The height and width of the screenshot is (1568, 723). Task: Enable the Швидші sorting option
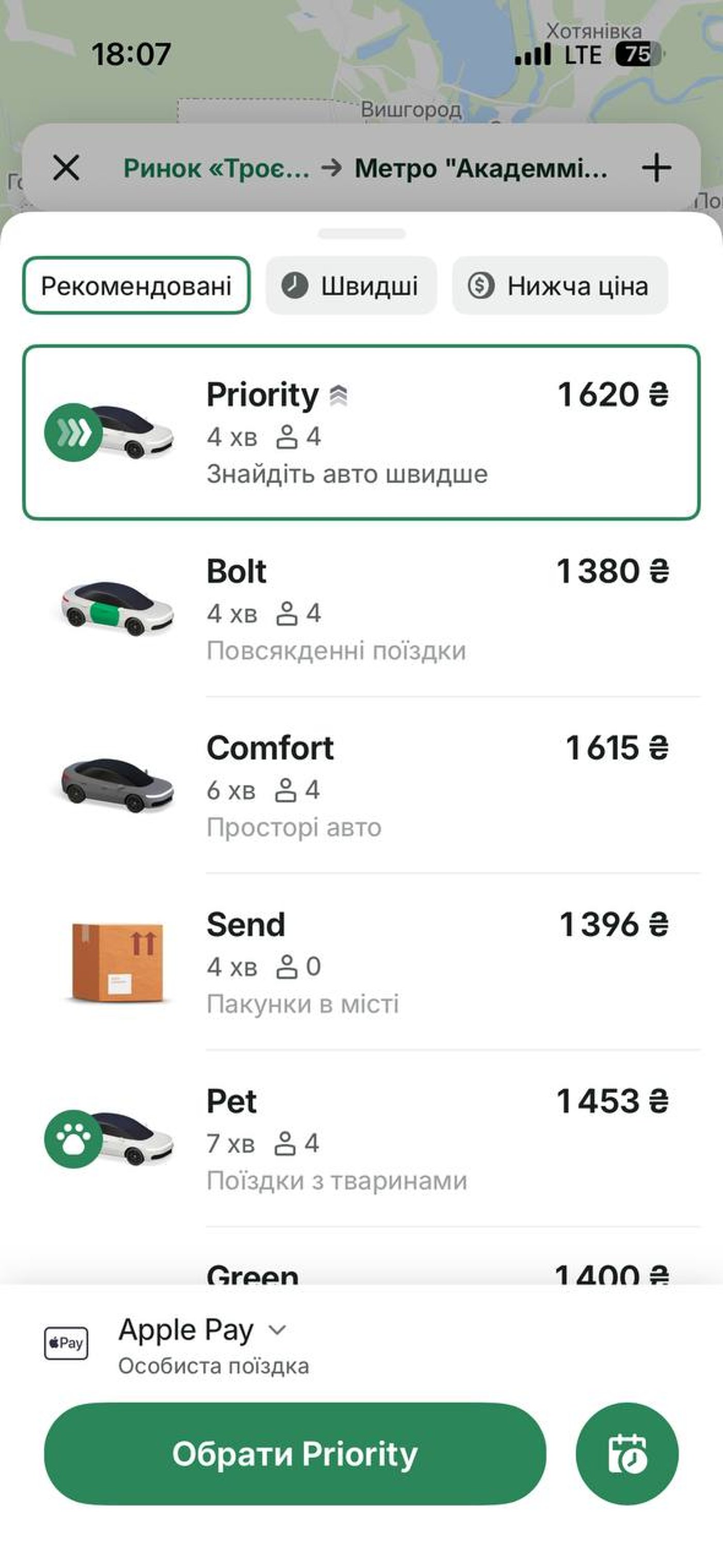coord(350,287)
